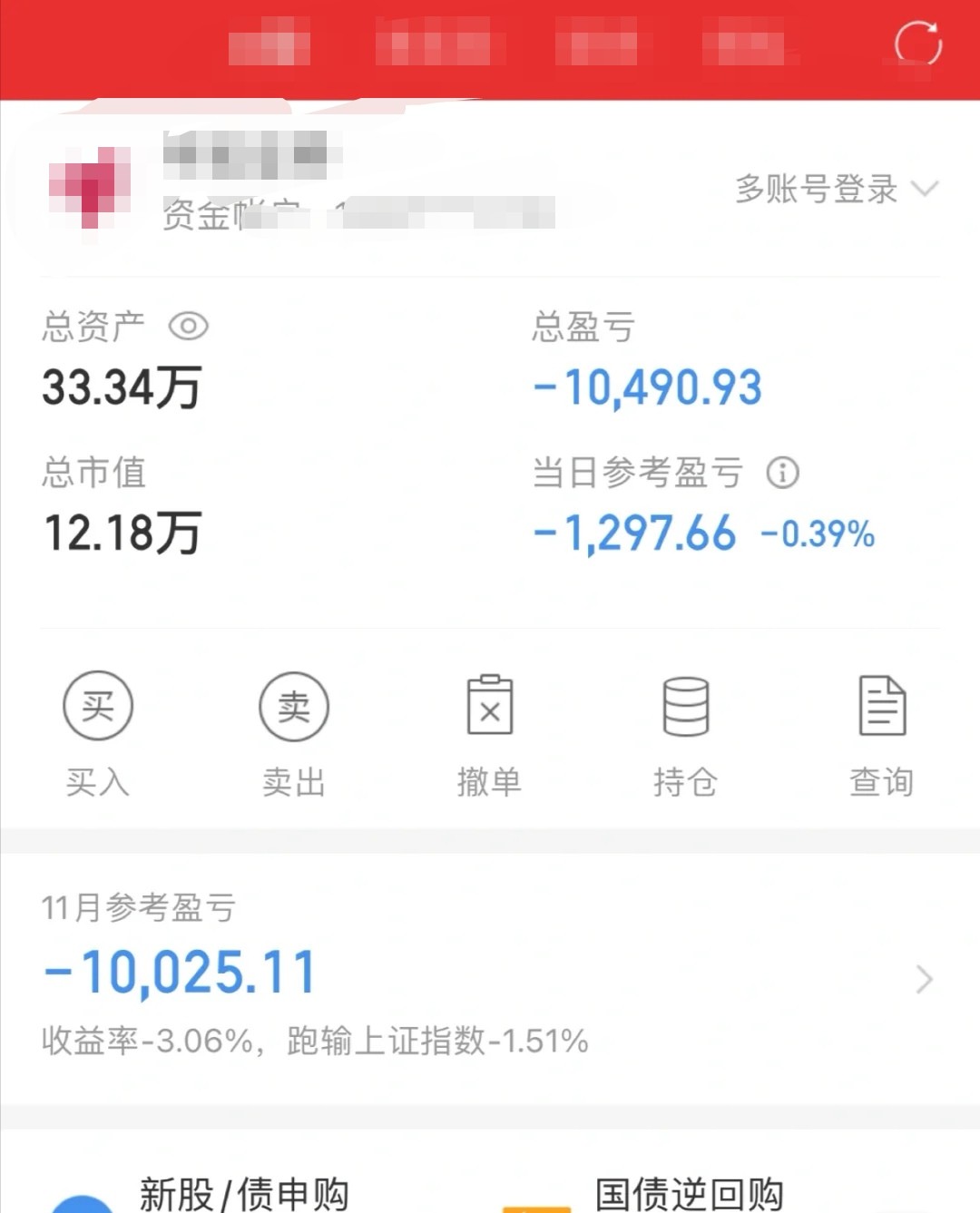Refresh the account data

point(917,43)
